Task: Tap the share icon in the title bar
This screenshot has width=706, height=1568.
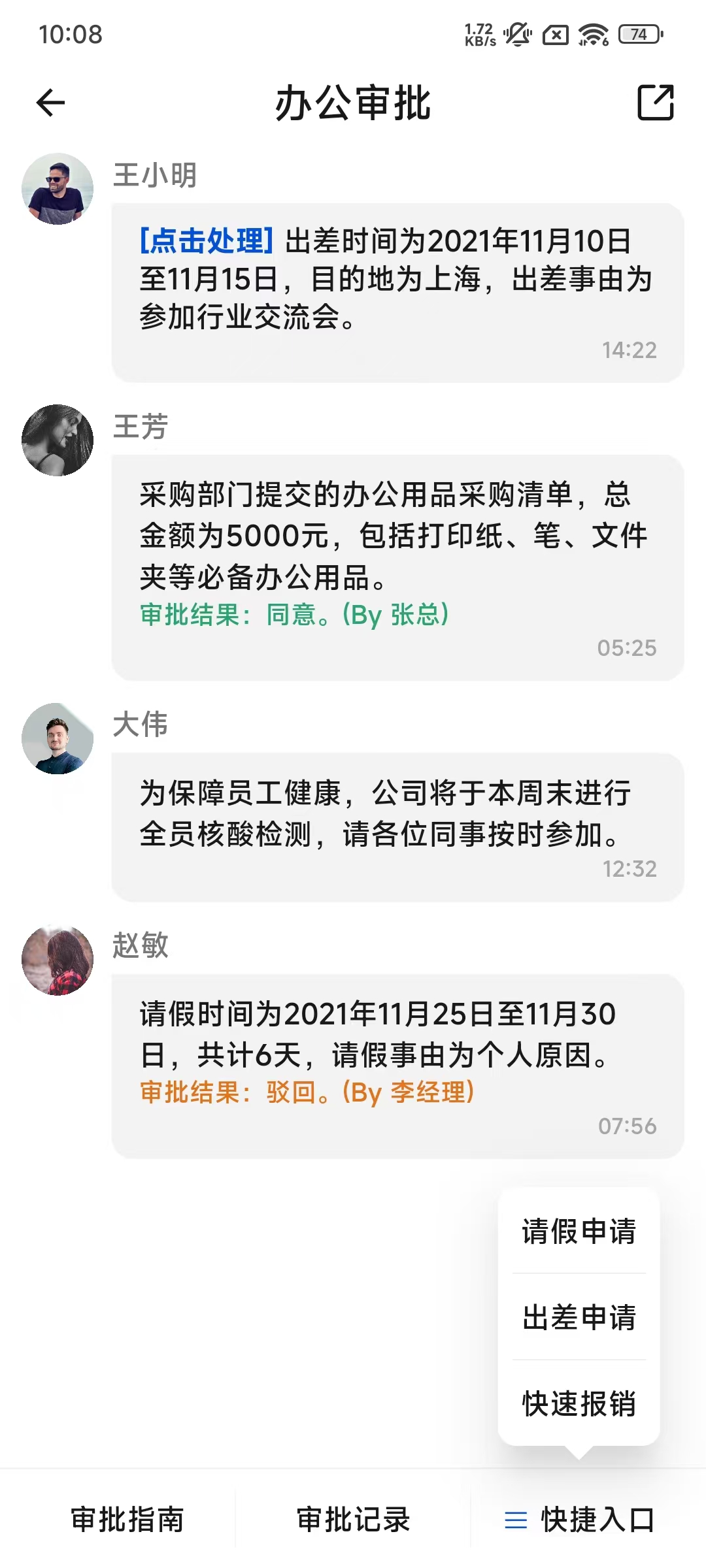Action: point(655,103)
